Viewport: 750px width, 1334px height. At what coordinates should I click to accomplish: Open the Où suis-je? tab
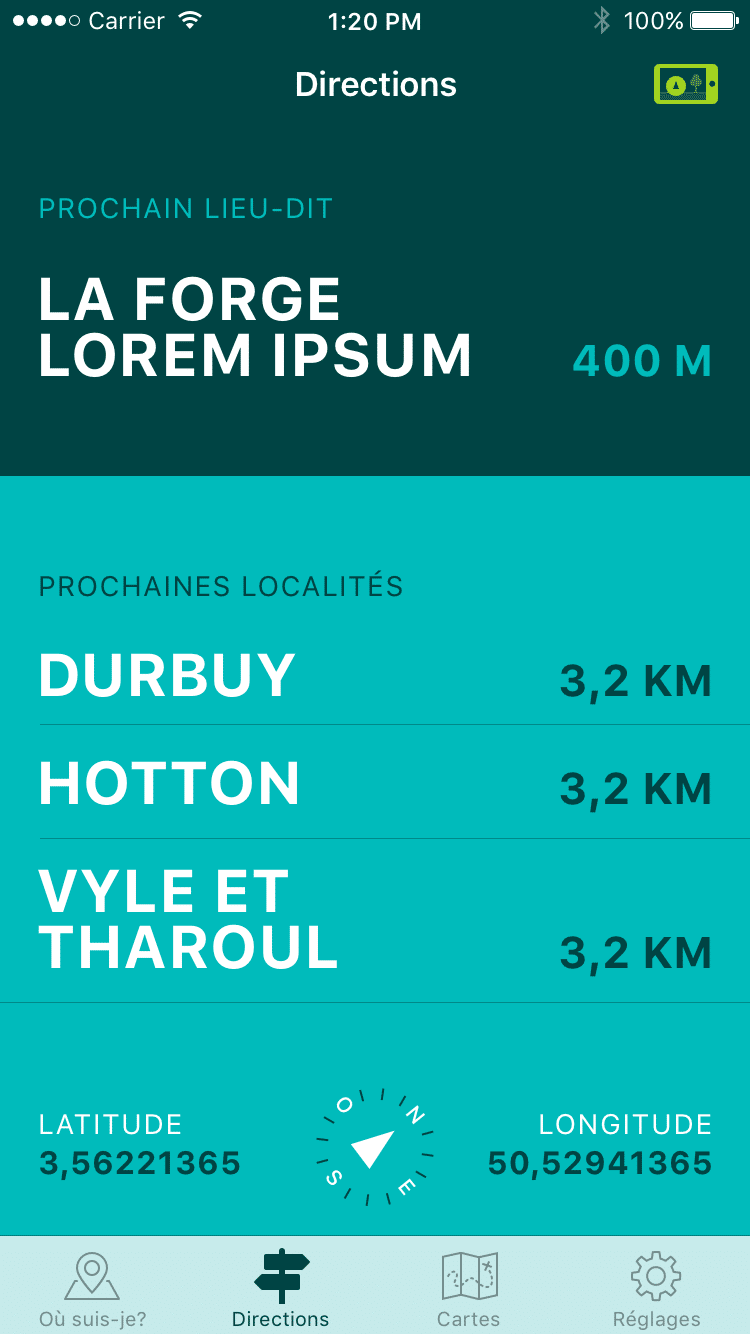click(x=93, y=1287)
